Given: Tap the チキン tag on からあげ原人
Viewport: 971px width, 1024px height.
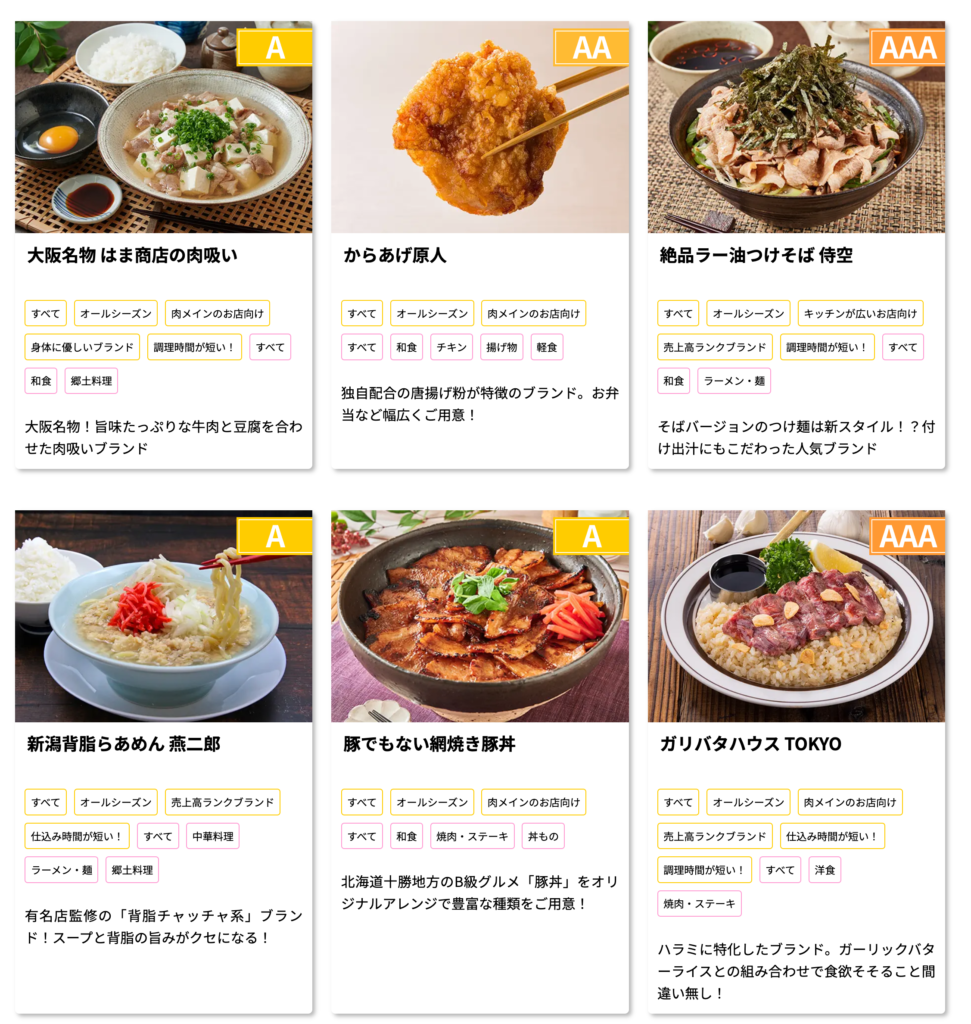Looking at the screenshot, I should (x=451, y=347).
